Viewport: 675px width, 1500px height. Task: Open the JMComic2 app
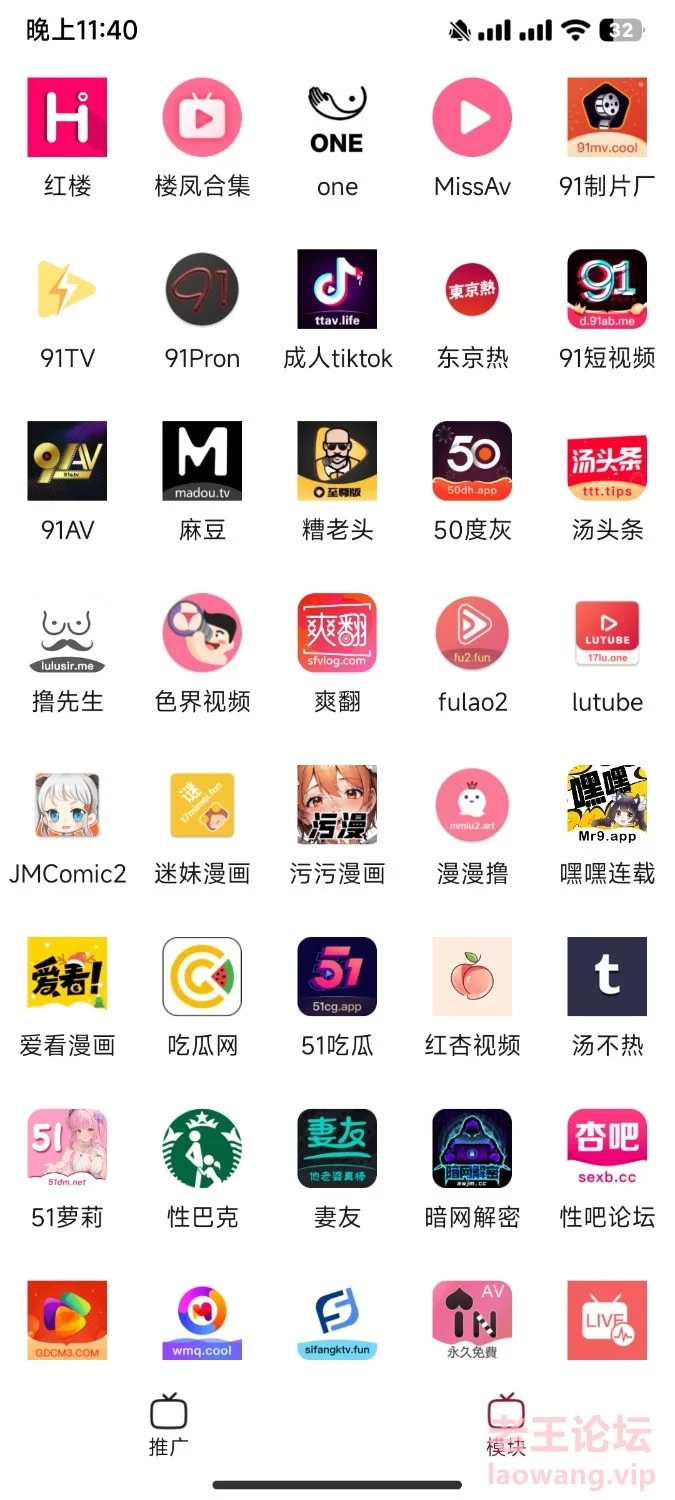pyautogui.click(x=67, y=805)
